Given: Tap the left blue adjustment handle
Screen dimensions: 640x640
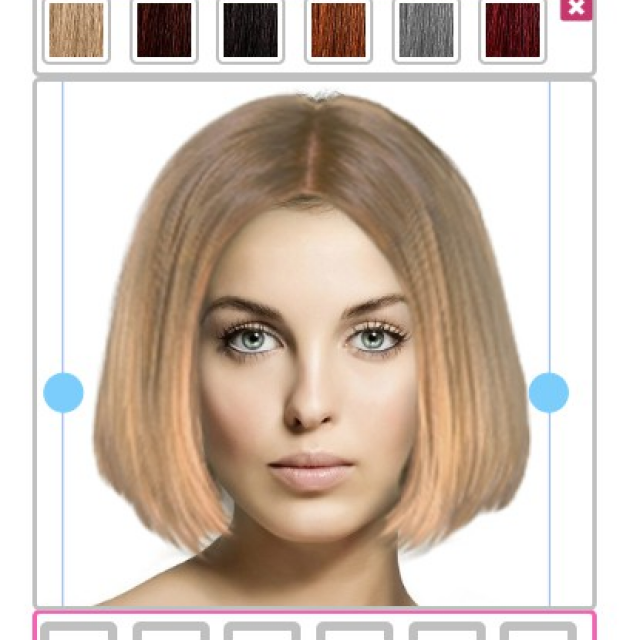Looking at the screenshot, I should tap(63, 393).
